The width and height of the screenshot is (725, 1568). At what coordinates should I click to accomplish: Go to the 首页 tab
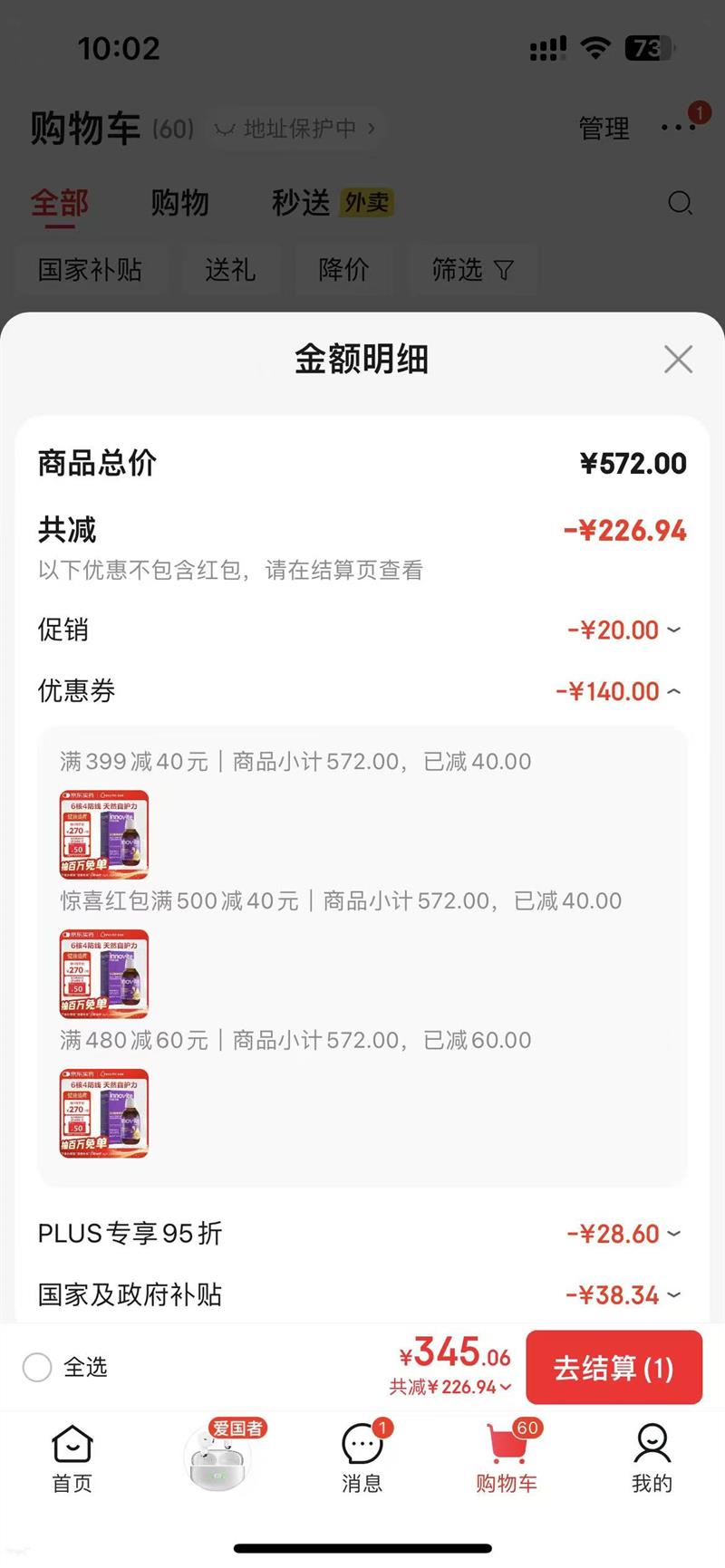pyautogui.click(x=72, y=1457)
